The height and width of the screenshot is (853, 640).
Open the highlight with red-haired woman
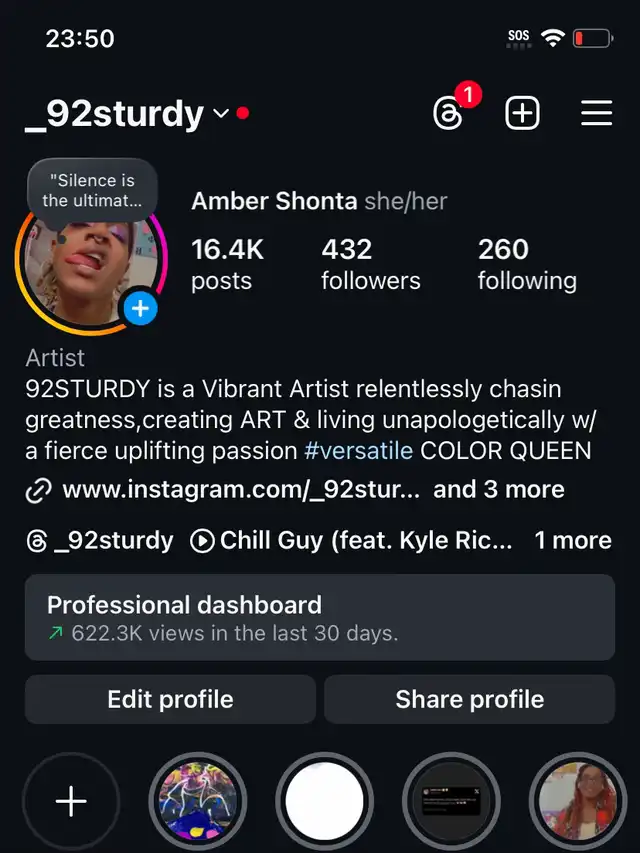(578, 801)
